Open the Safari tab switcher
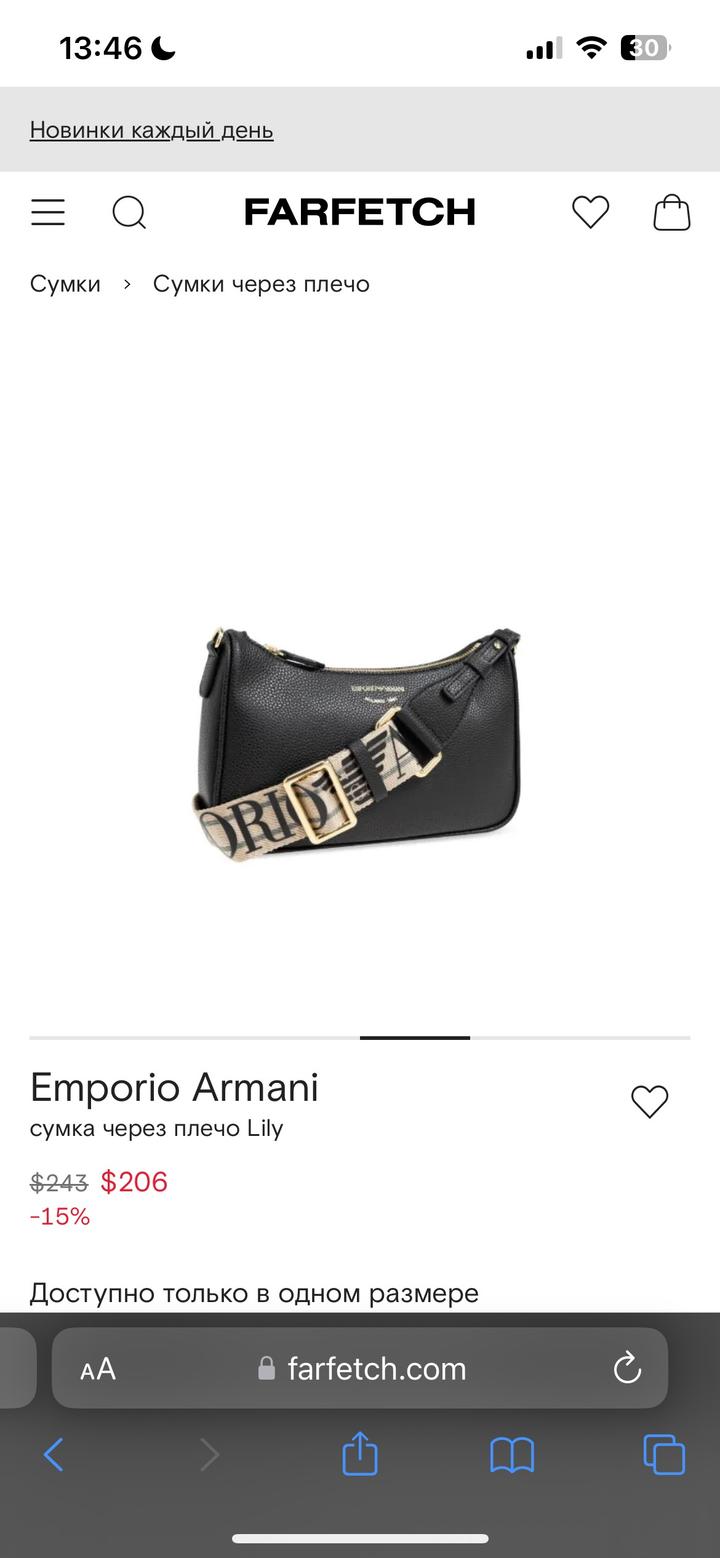Image resolution: width=720 pixels, height=1558 pixels. pos(663,1456)
